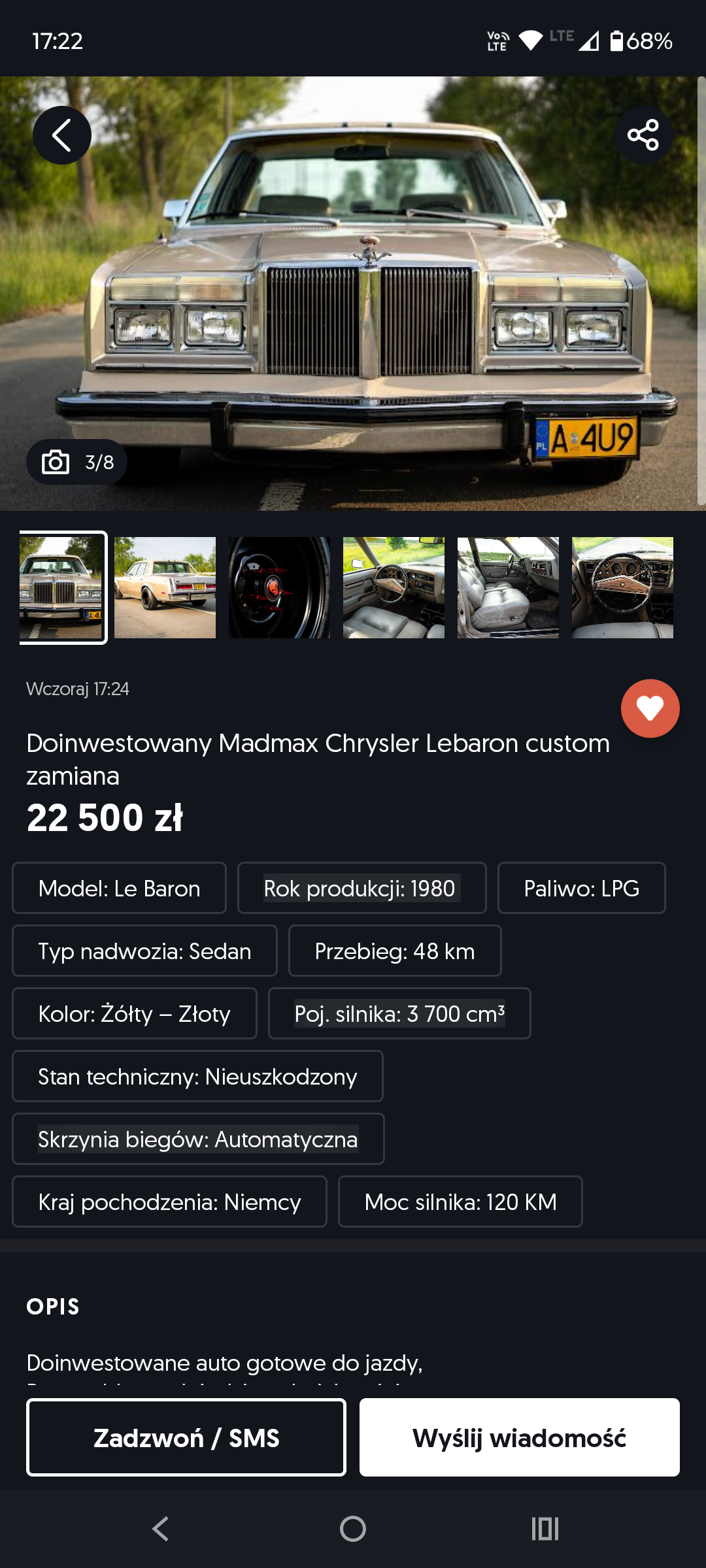706x1568 pixels.
Task: Open the system recent apps view
Action: tap(545, 1529)
